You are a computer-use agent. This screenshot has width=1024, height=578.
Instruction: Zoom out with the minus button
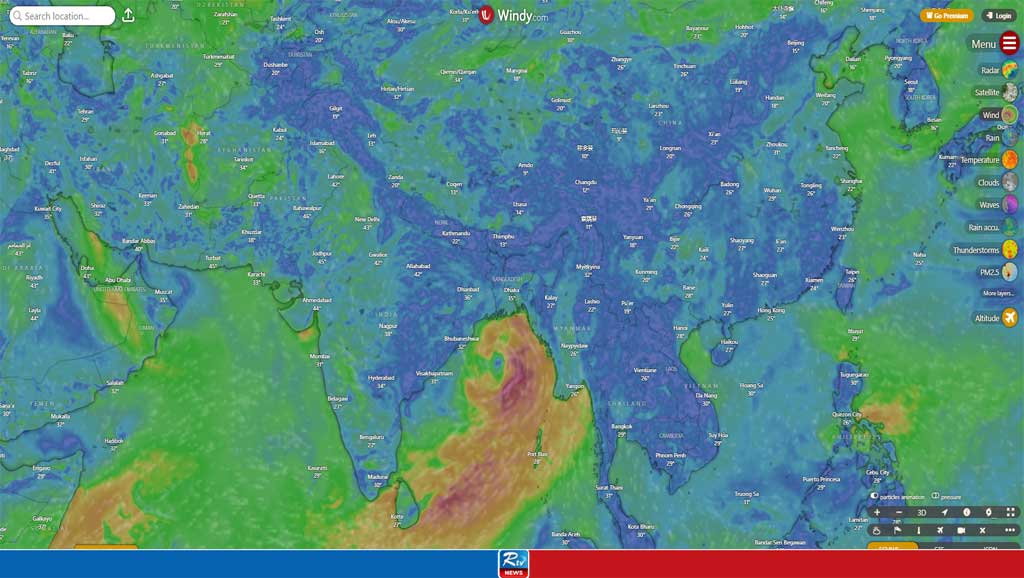click(x=899, y=513)
